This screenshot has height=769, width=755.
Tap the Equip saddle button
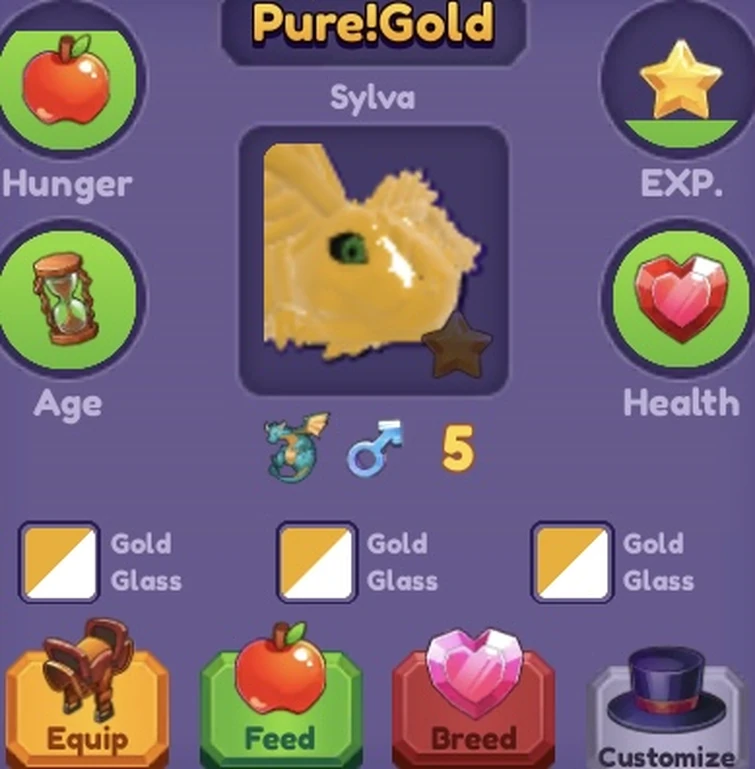coord(87,702)
